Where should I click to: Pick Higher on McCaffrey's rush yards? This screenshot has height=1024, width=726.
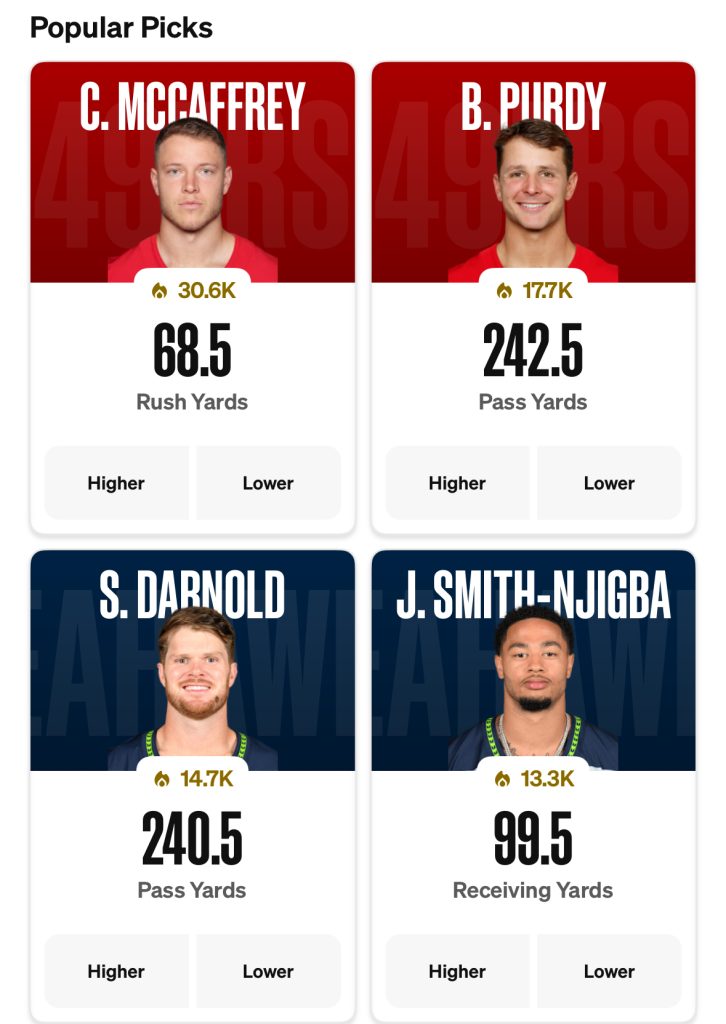tap(116, 483)
